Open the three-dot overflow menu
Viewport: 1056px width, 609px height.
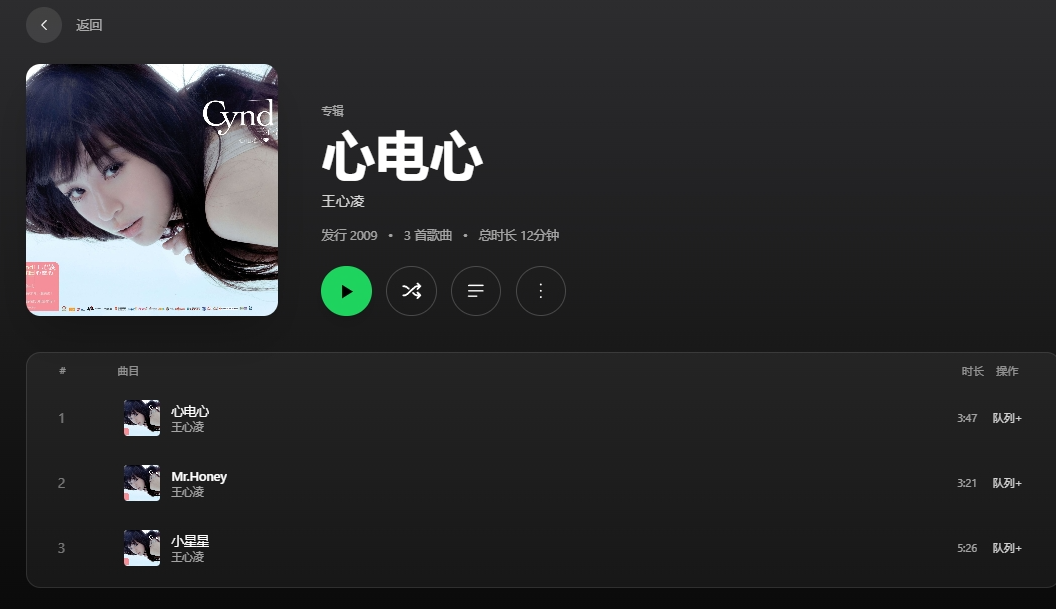541,291
